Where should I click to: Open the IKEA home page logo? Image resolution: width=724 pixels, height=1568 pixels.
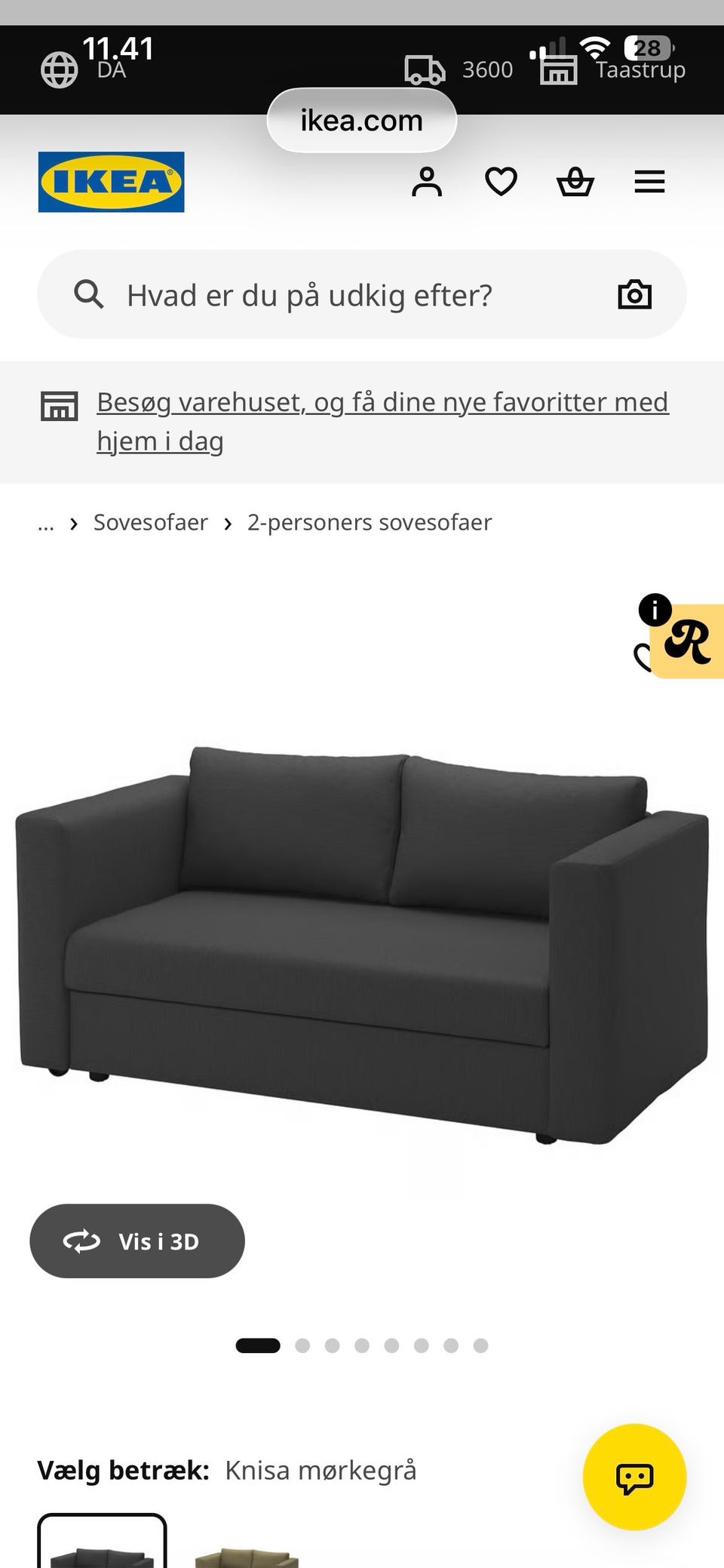pos(111,182)
